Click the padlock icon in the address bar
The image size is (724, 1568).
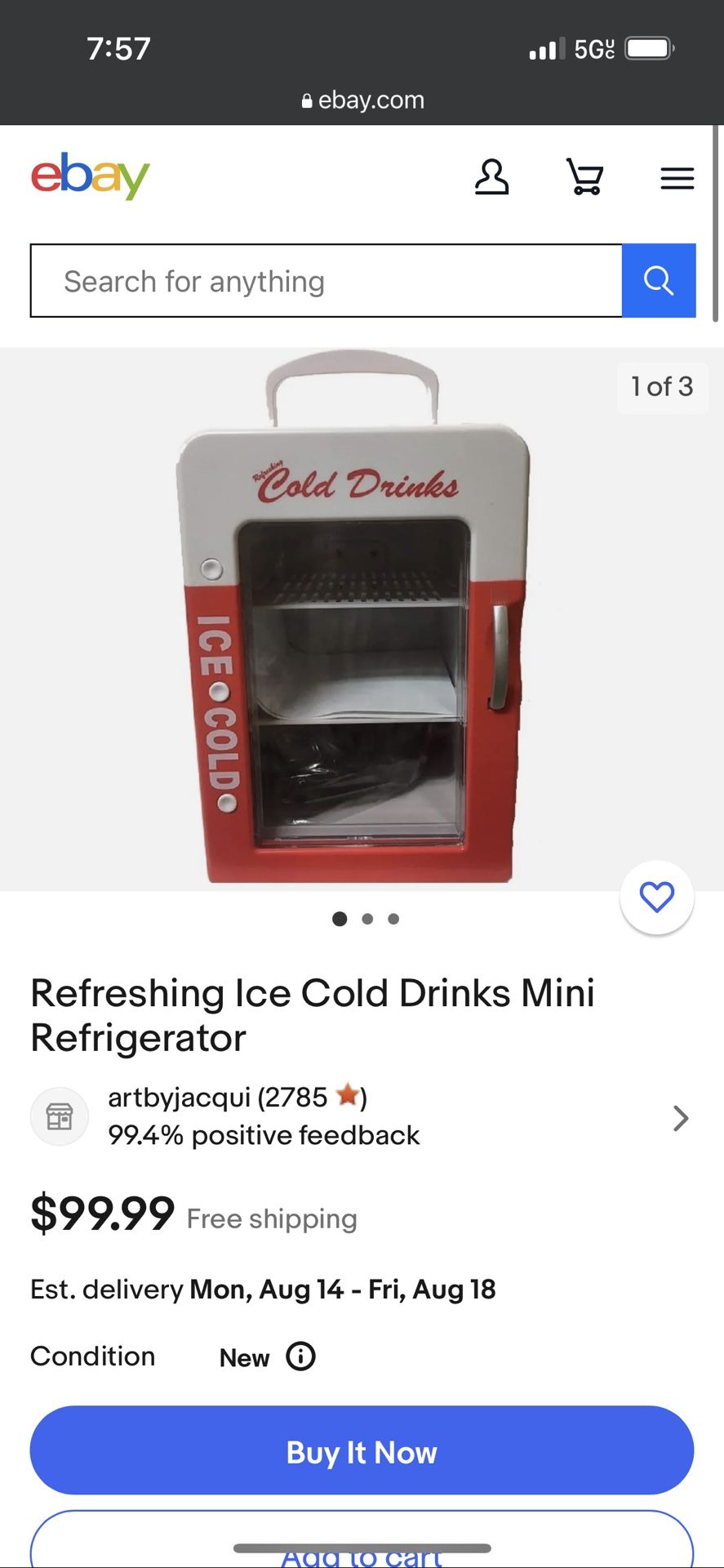(307, 100)
